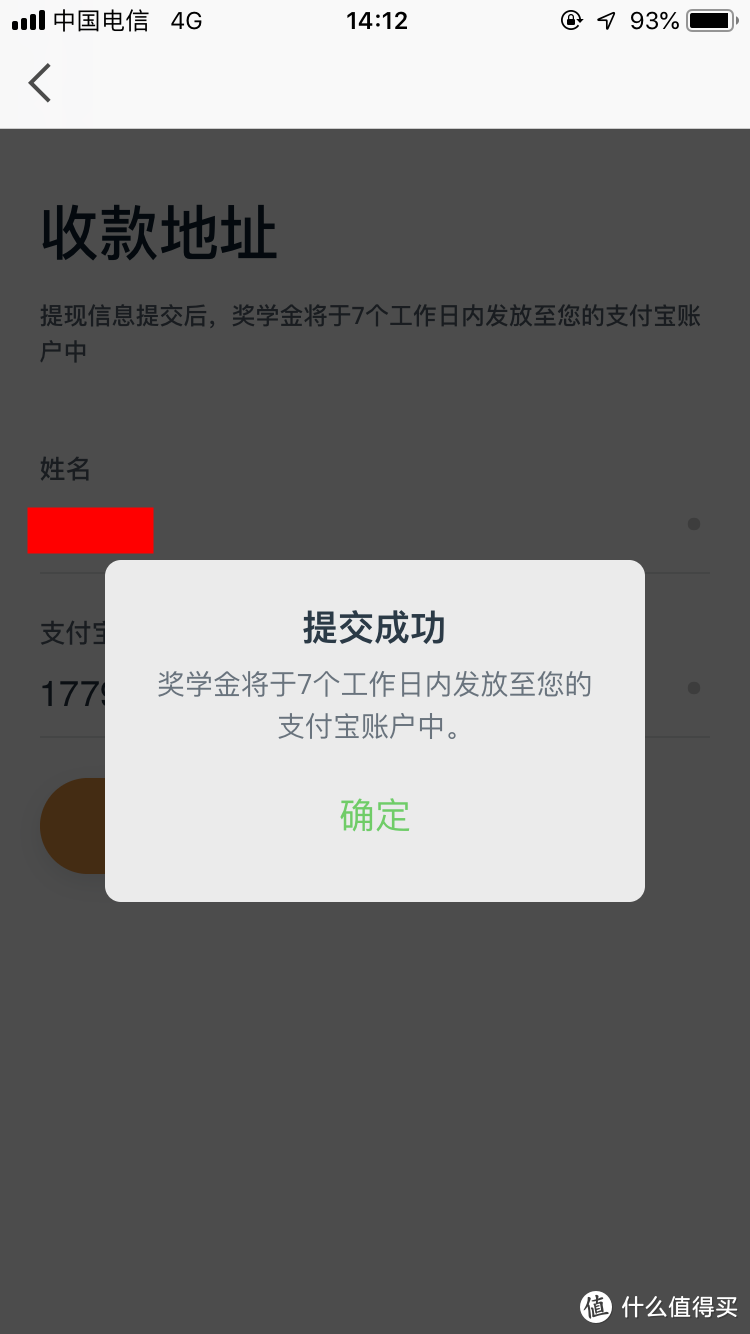Screen dimensions: 750x1334
Task: Tap the location arrow icon in status bar
Action: tap(607, 20)
